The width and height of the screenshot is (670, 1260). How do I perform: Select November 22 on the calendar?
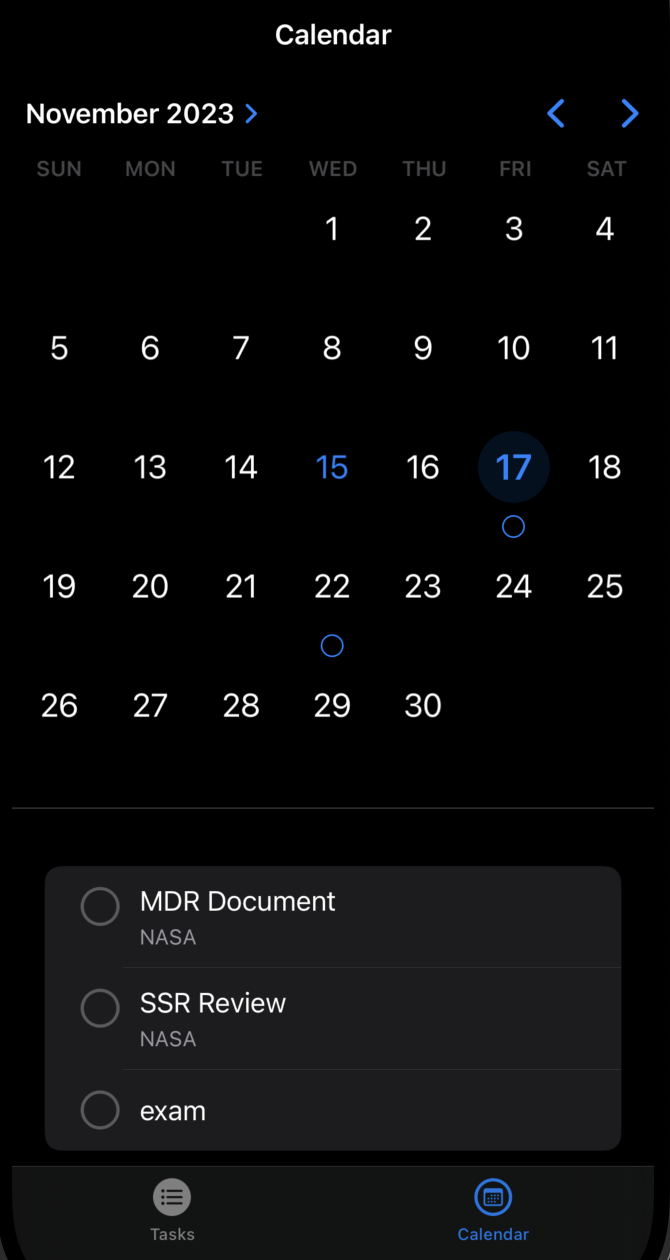[x=332, y=586]
